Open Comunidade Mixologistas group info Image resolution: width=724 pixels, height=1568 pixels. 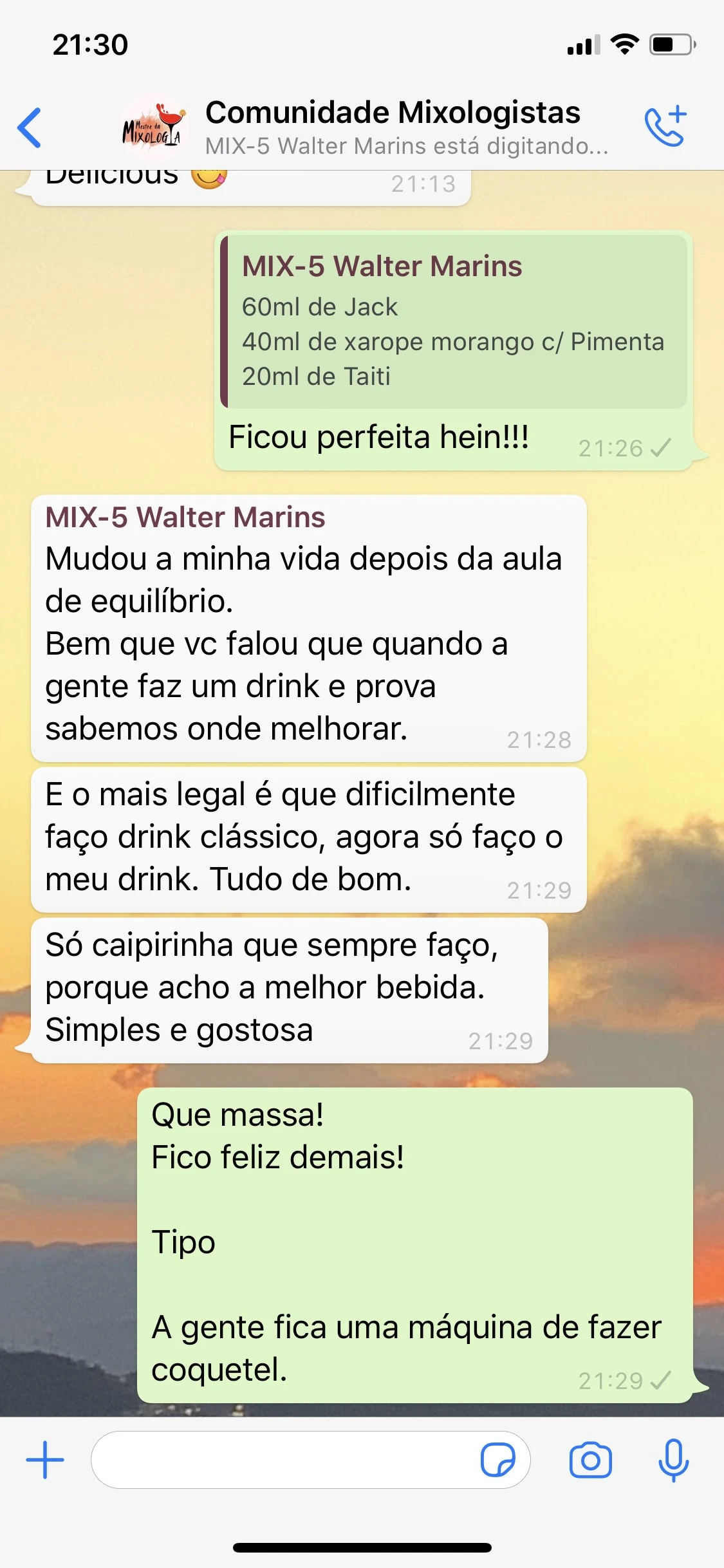pyautogui.click(x=393, y=113)
